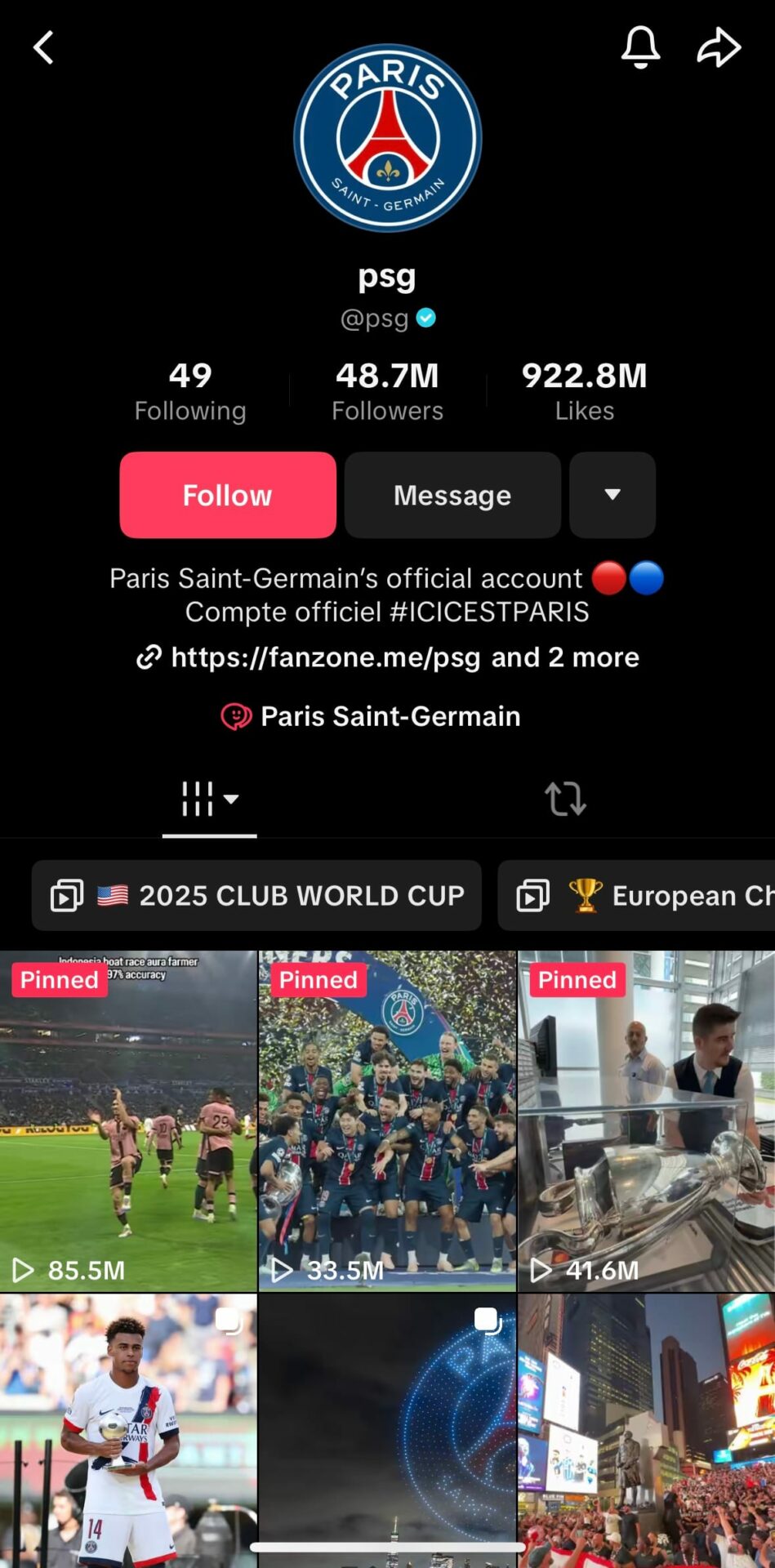
Task: Share the PSG profile
Action: [x=719, y=47]
